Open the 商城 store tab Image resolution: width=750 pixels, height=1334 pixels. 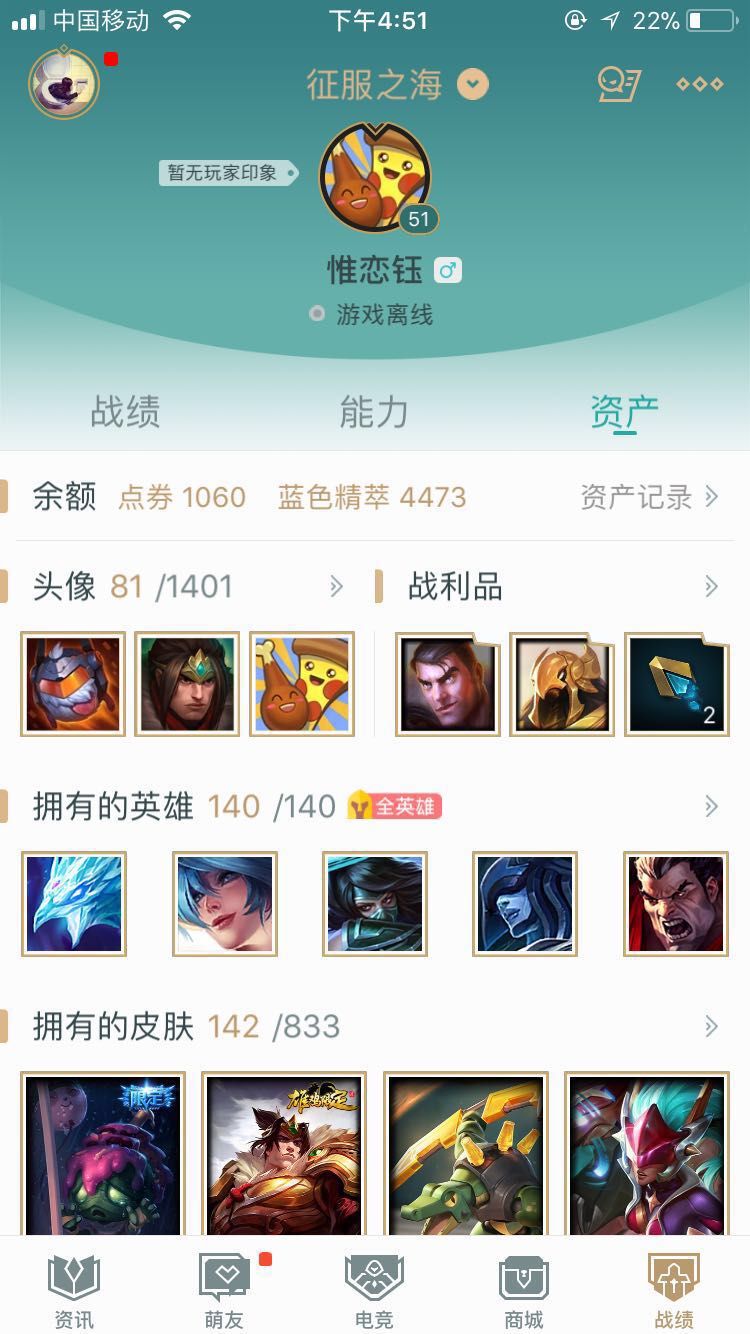pos(524,1292)
